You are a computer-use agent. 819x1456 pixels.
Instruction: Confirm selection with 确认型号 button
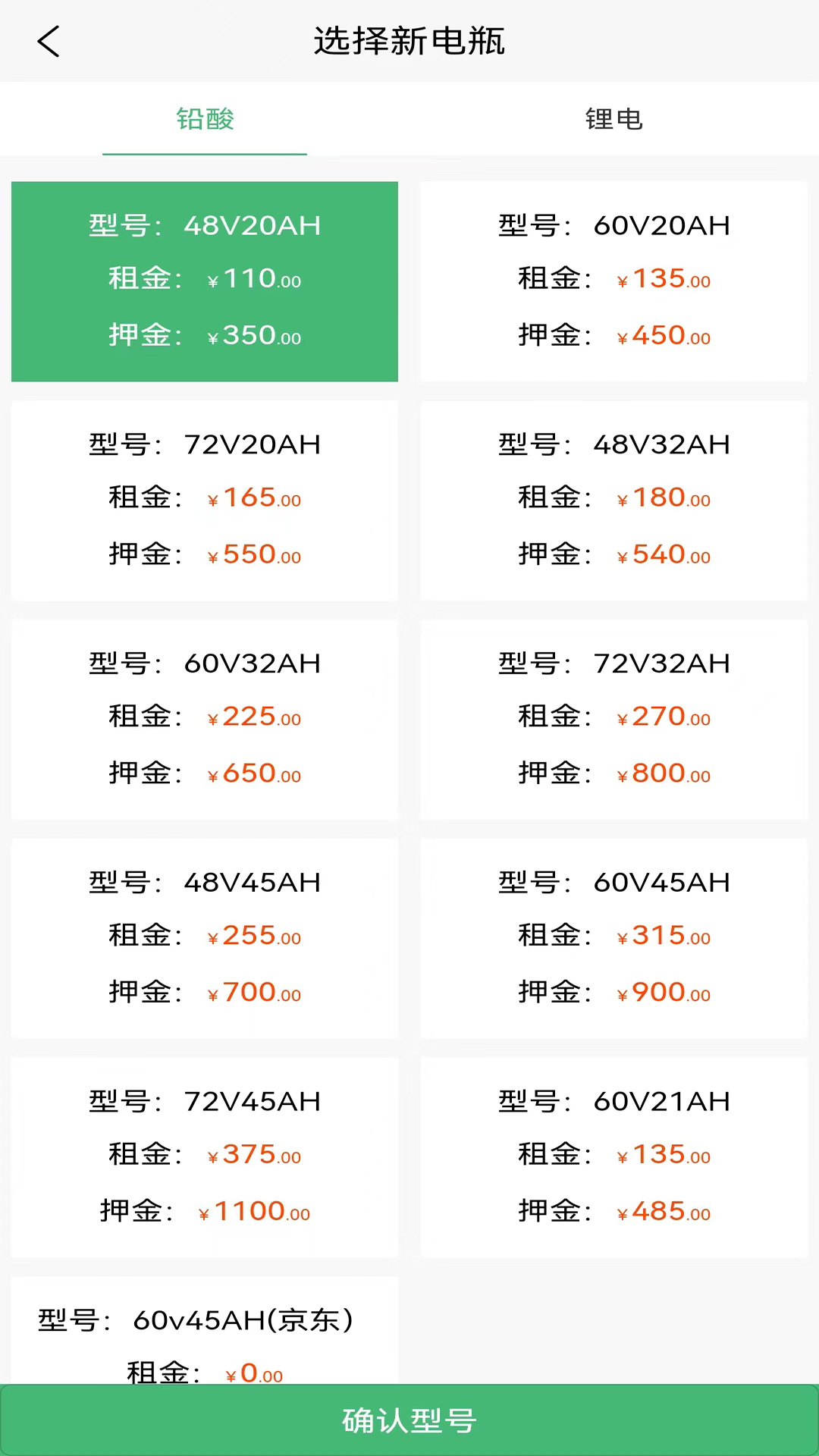[x=409, y=1420]
